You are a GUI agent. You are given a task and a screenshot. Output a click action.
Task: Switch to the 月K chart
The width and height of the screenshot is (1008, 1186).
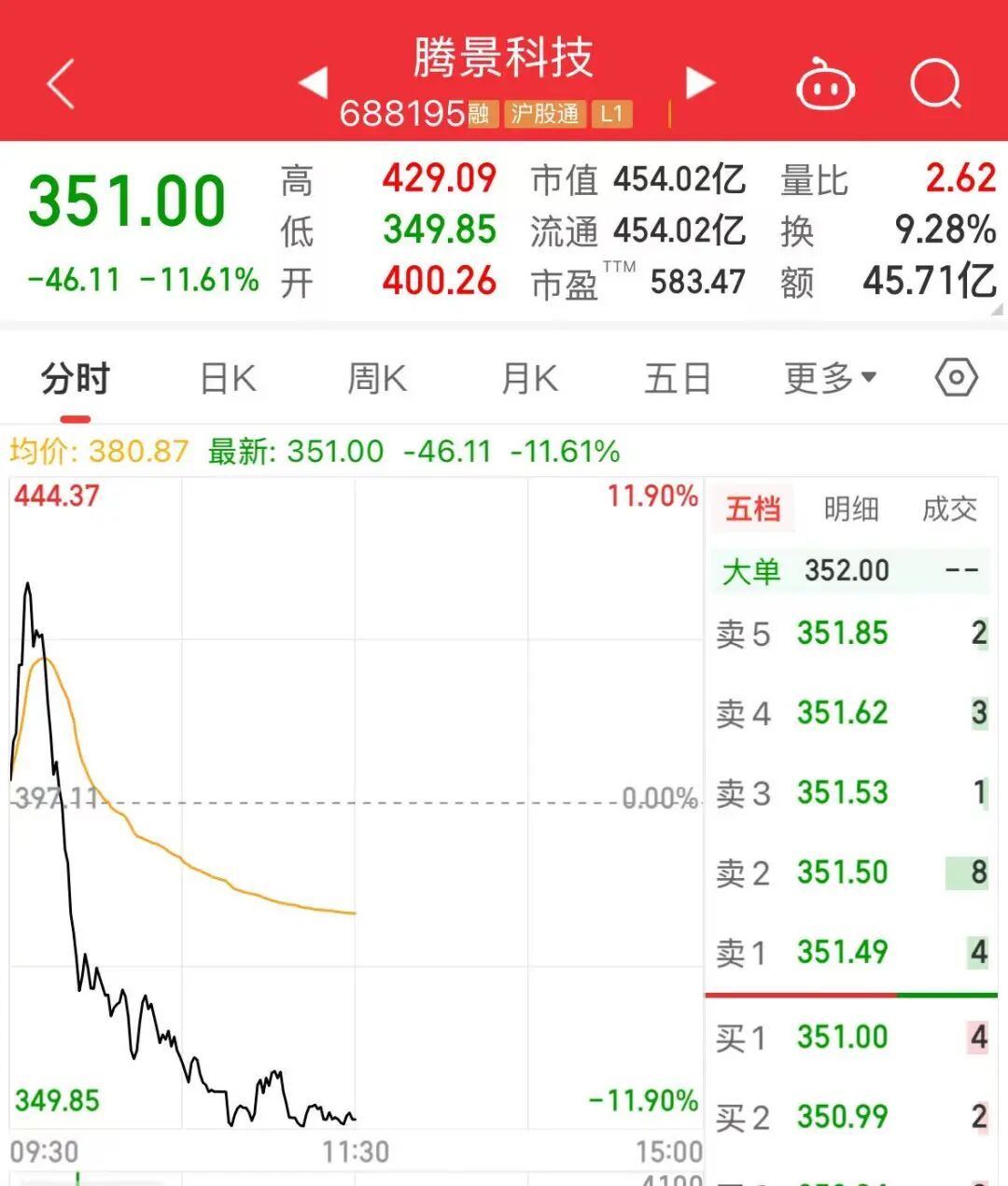529,379
